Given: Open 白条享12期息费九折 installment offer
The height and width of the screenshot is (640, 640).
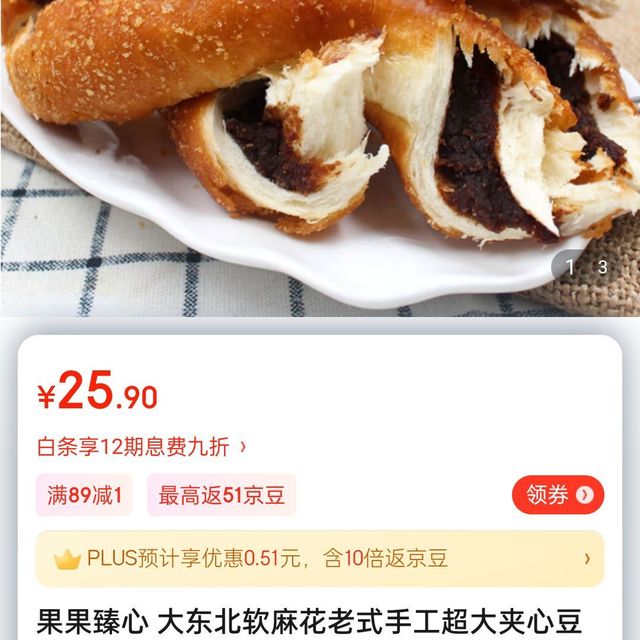Looking at the screenshot, I should coord(142,446).
